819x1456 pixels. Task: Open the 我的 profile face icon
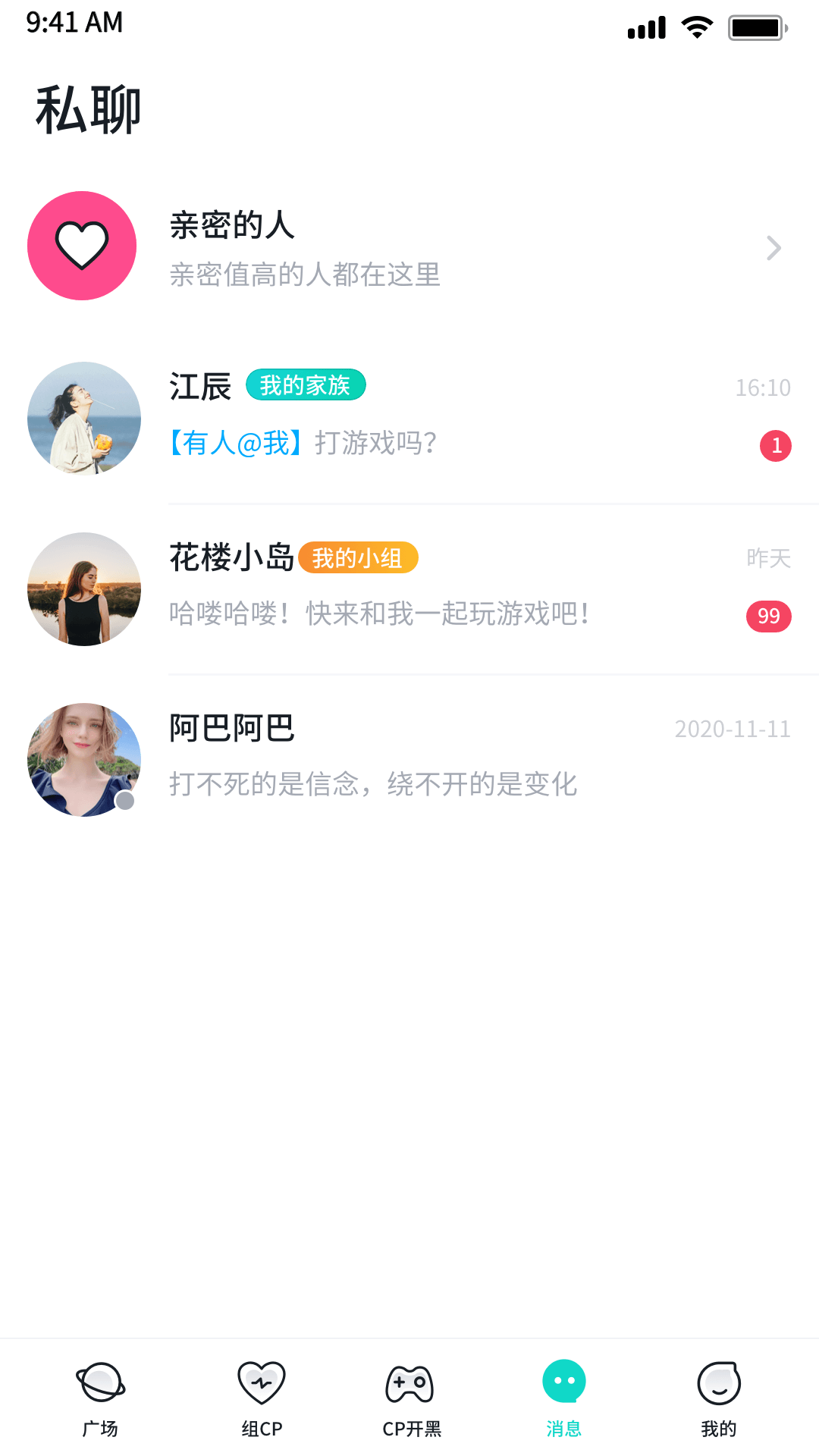click(718, 1382)
